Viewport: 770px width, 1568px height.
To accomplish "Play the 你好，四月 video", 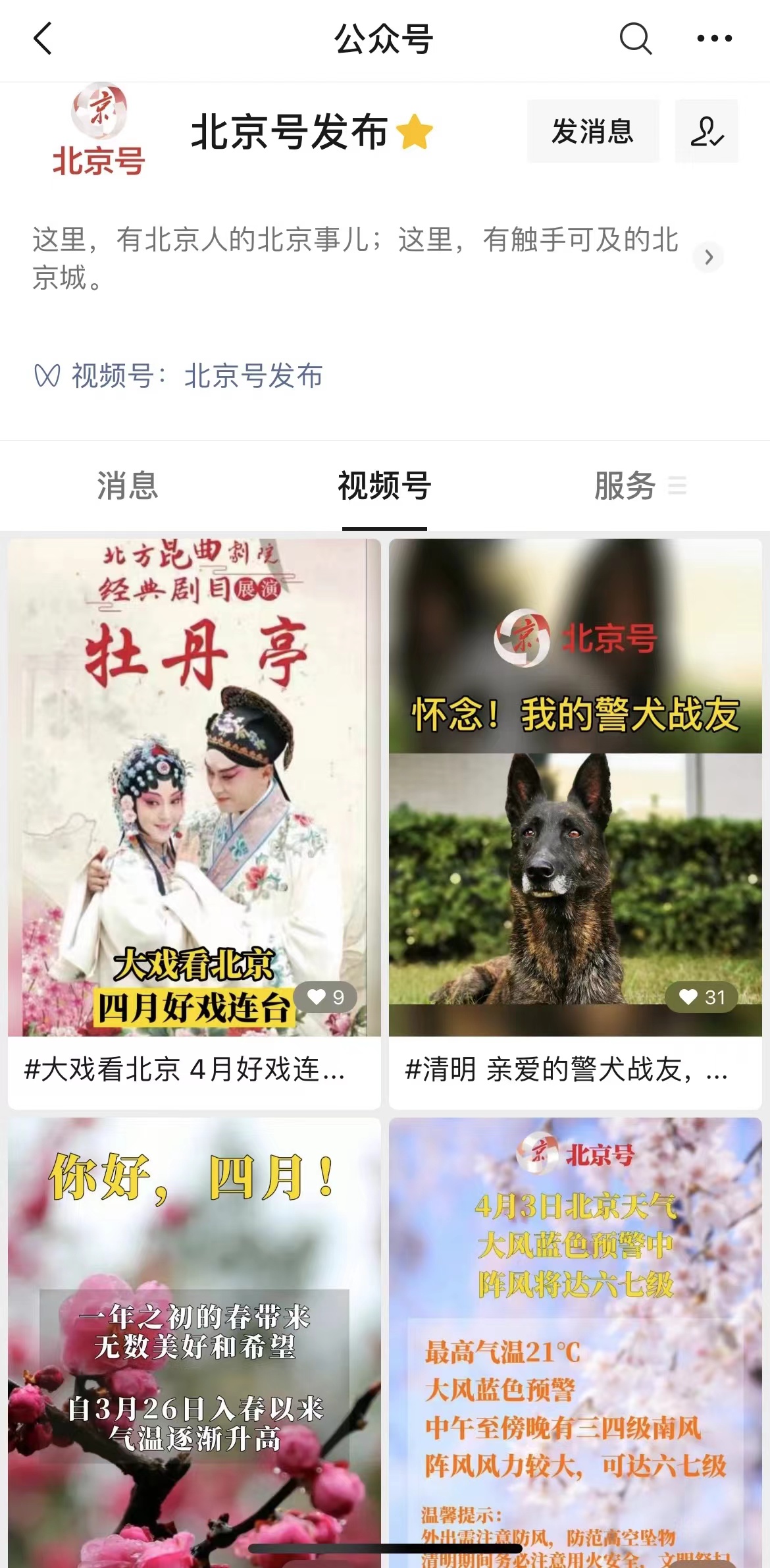I will [194, 1343].
